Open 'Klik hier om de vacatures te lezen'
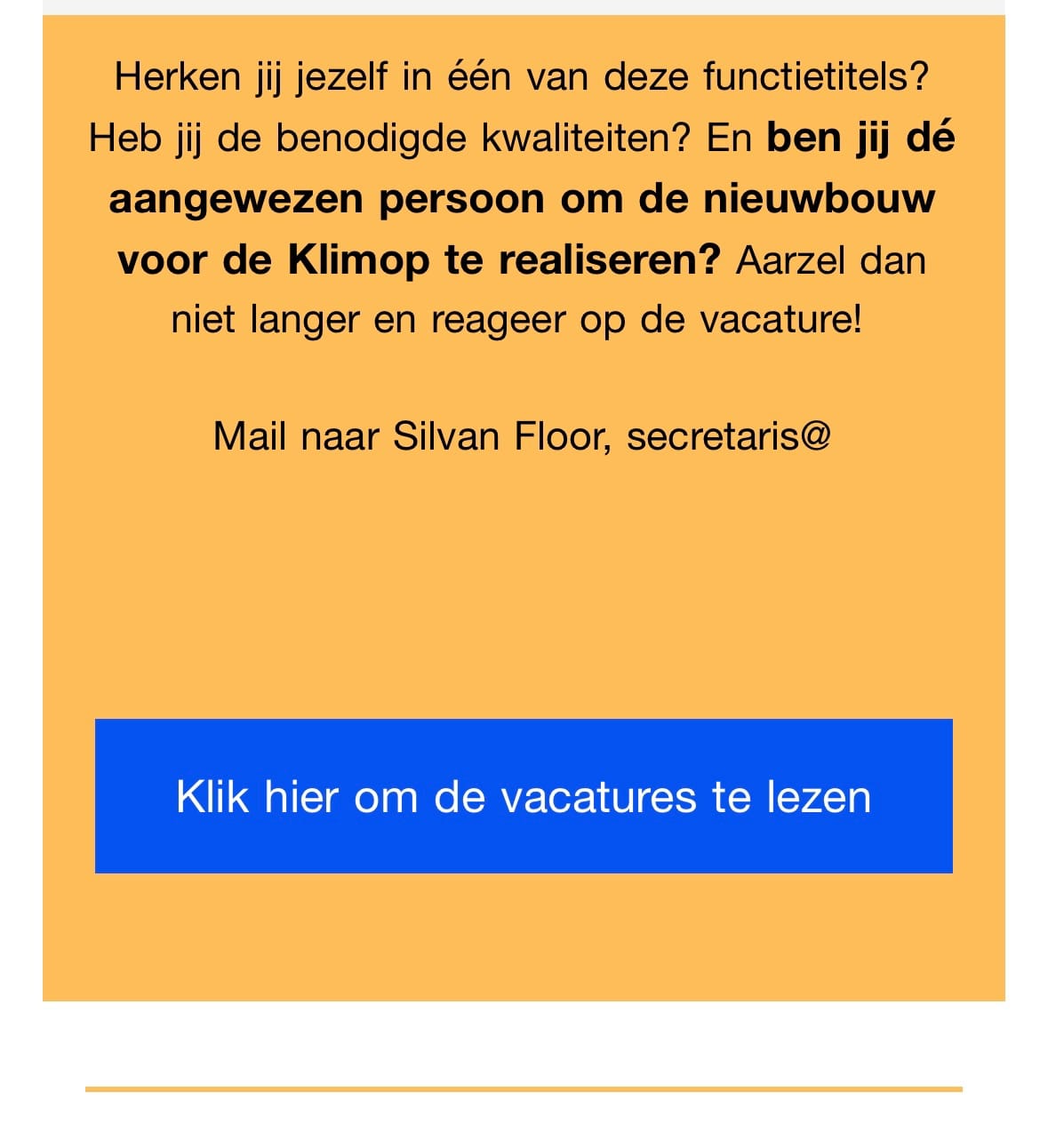The width and height of the screenshot is (1048, 1148). [524, 796]
